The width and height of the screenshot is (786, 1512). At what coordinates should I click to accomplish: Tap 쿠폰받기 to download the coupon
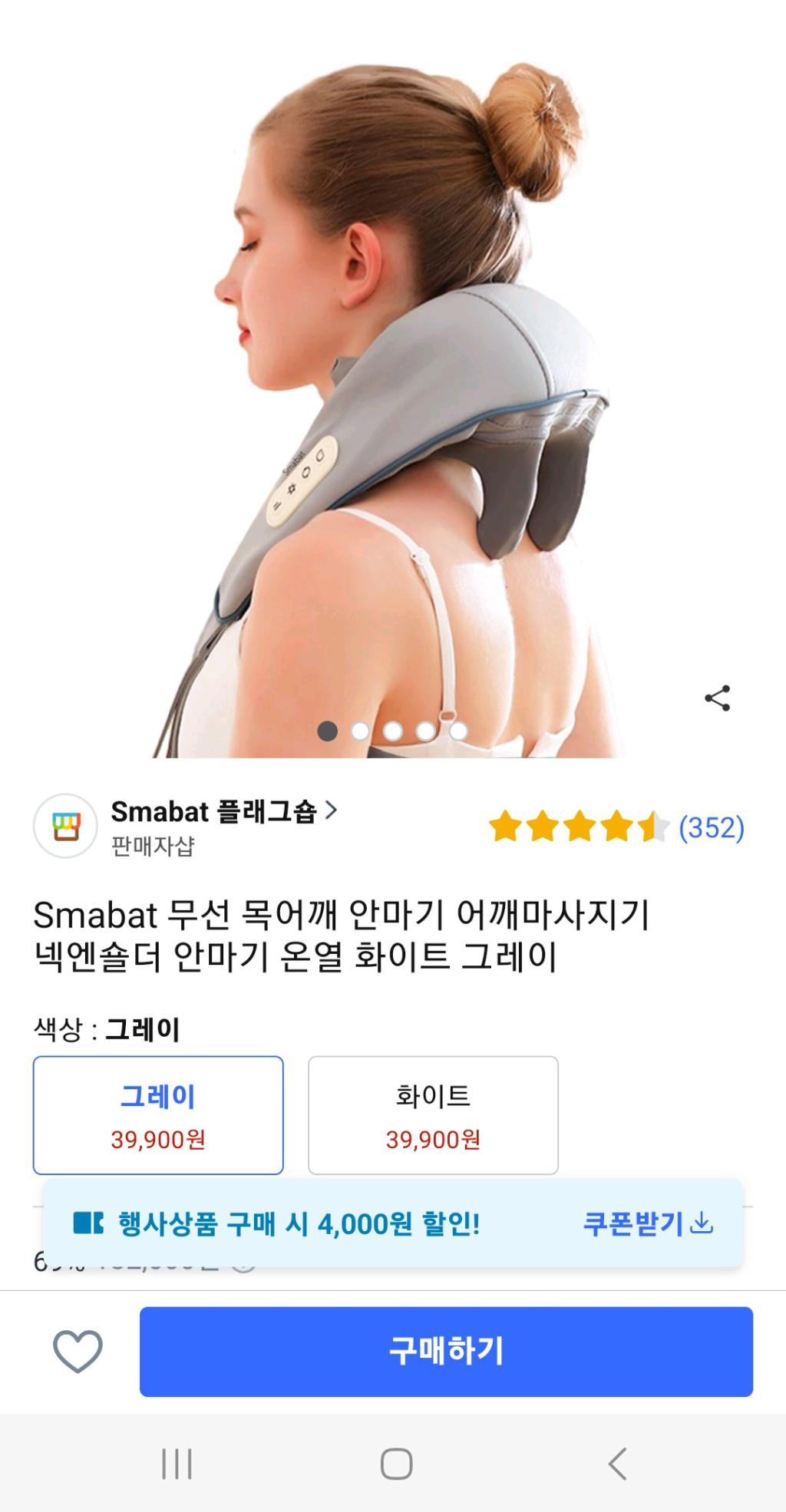coord(647,1223)
